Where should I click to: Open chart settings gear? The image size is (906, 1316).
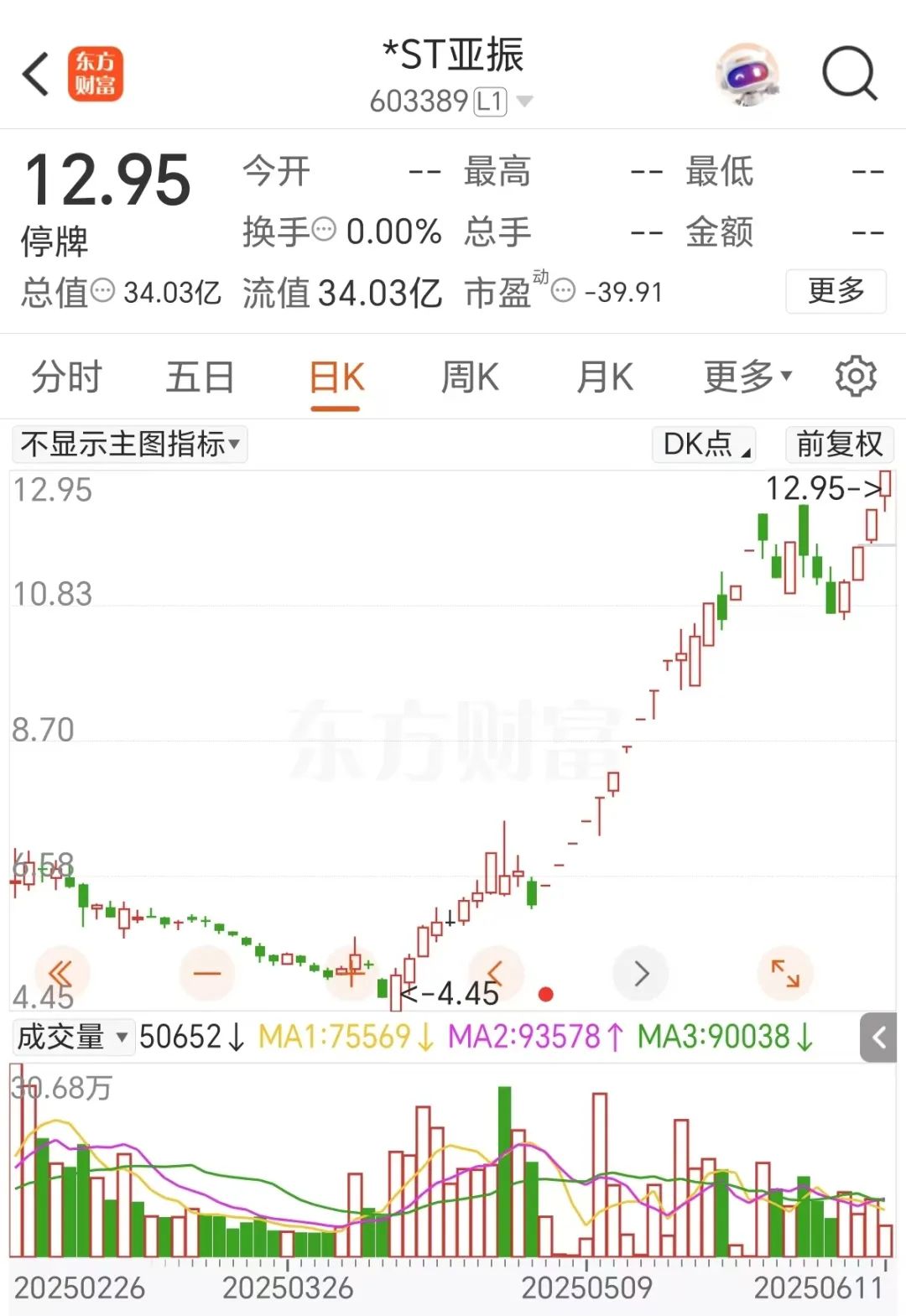coord(855,377)
